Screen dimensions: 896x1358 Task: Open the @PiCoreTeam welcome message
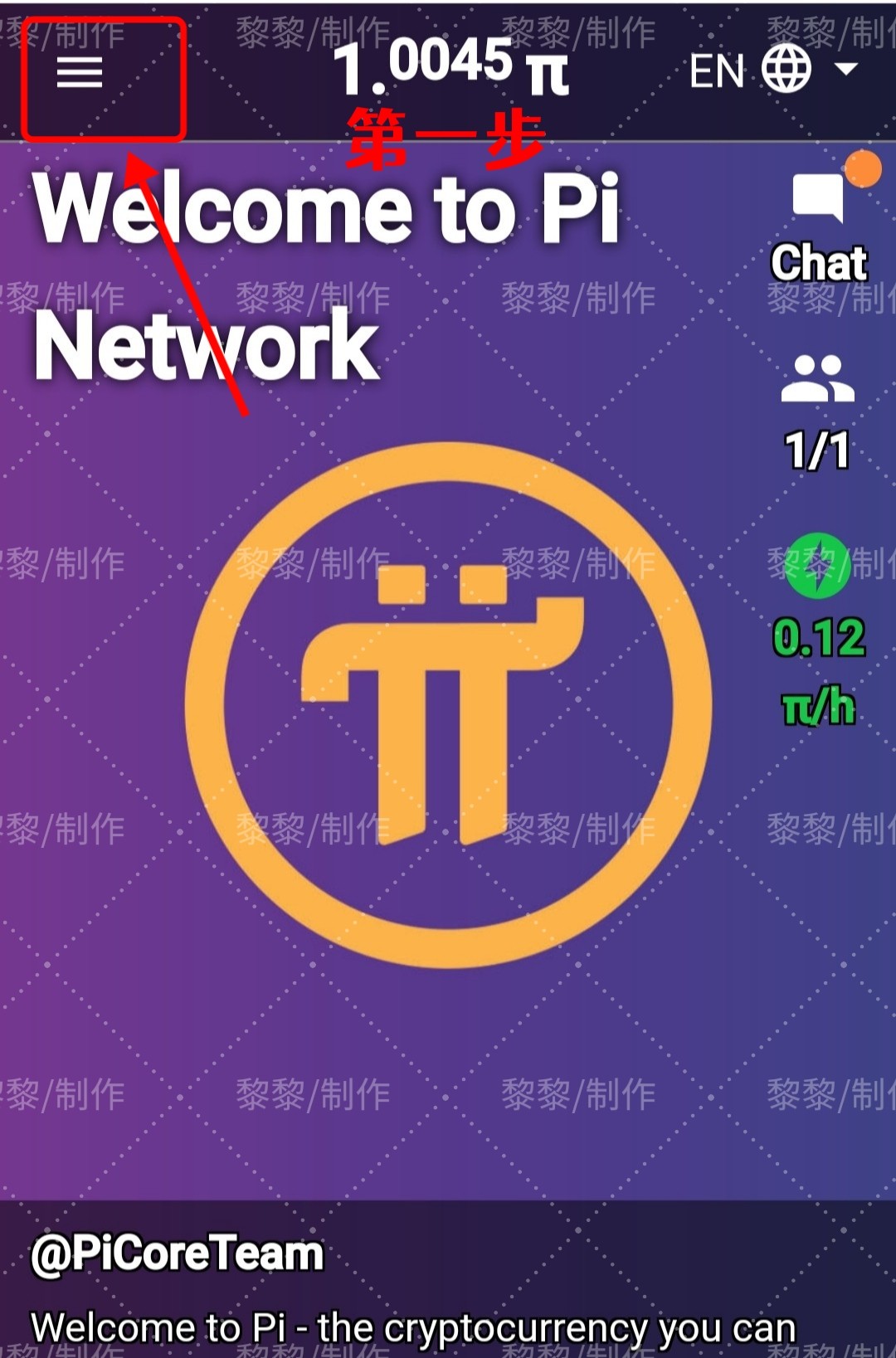[x=415, y=1286]
